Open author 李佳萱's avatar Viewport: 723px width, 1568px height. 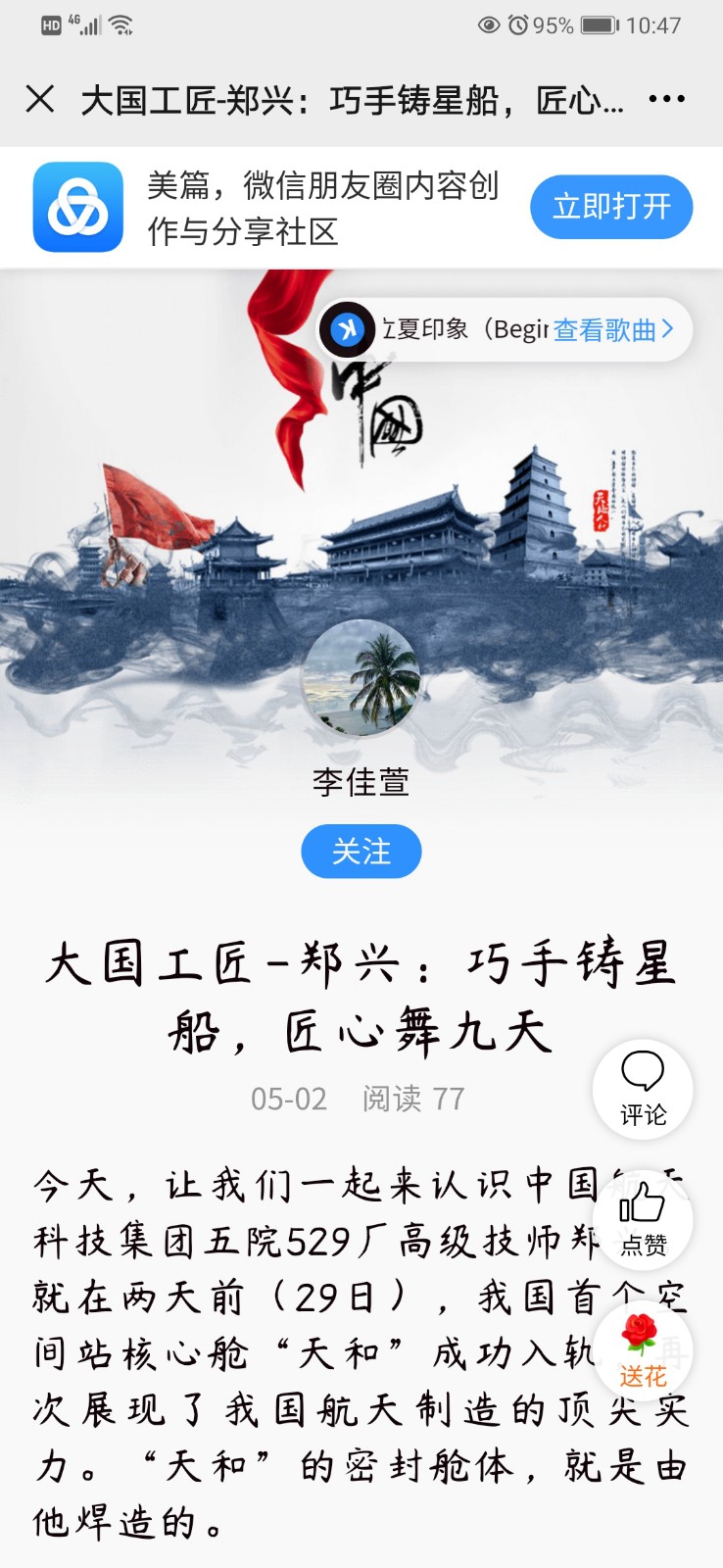361,677
